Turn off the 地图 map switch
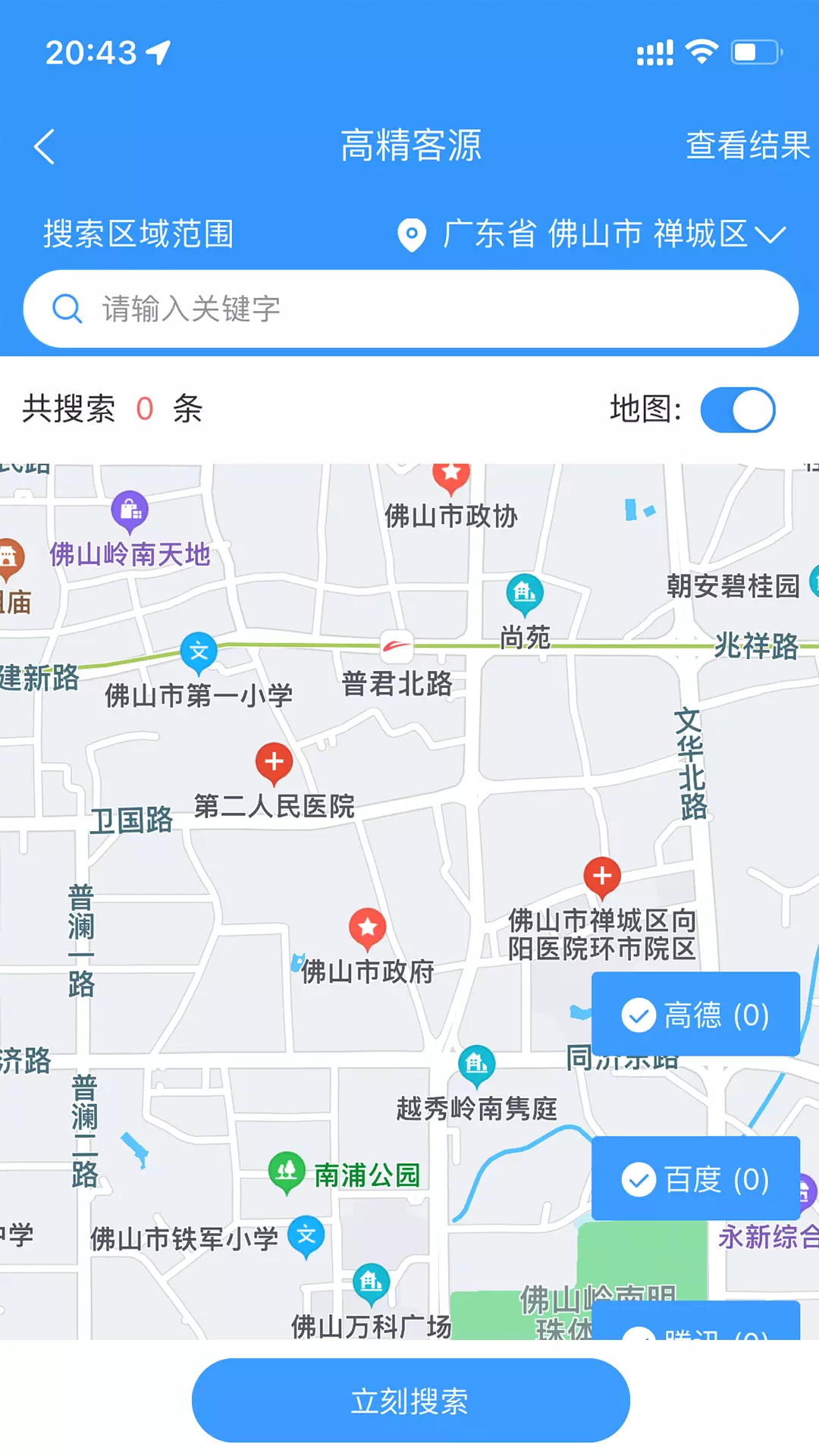The height and width of the screenshot is (1456, 819). pyautogui.click(x=737, y=410)
